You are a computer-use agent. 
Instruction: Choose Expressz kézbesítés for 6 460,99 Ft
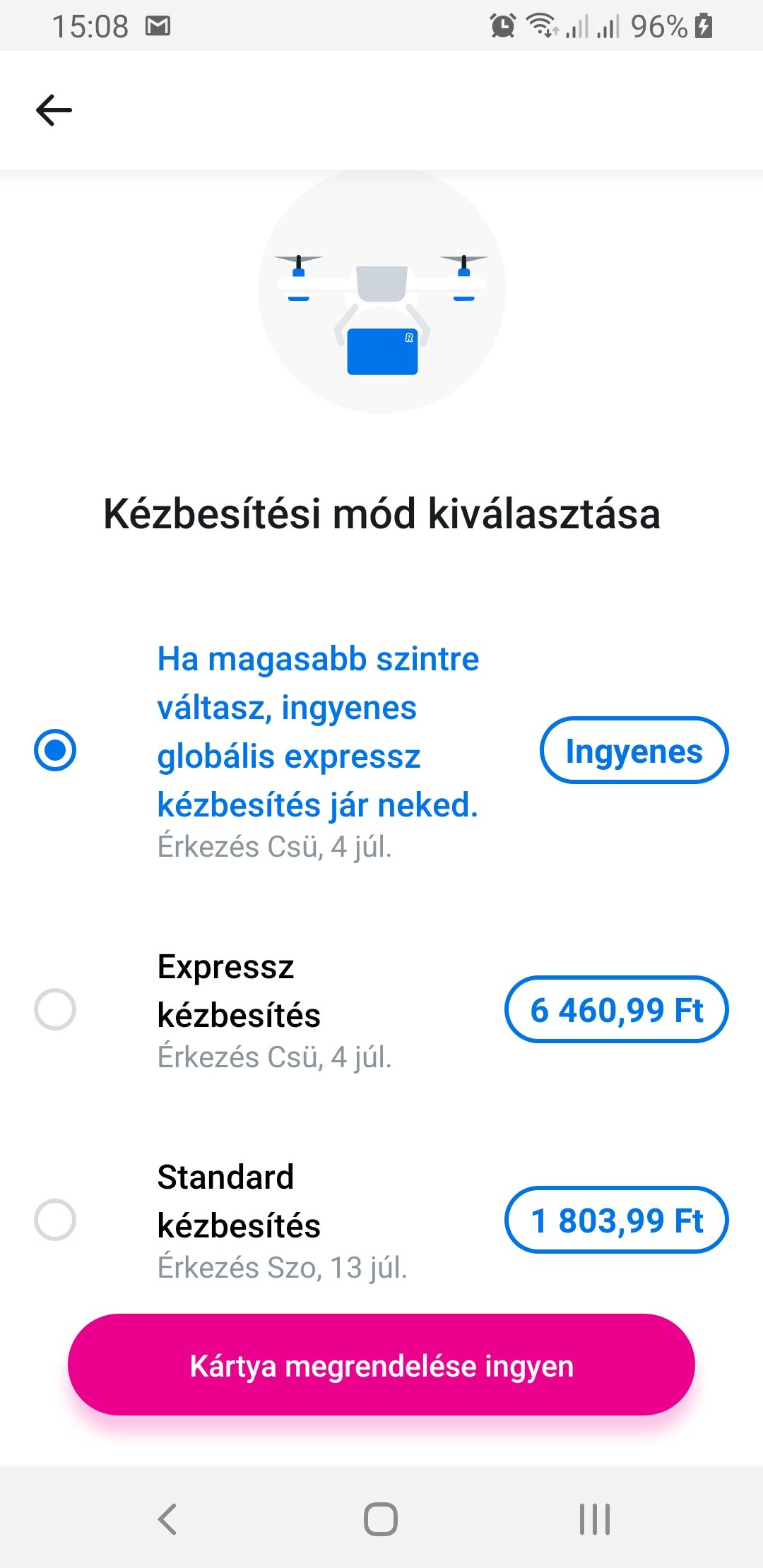55,1009
